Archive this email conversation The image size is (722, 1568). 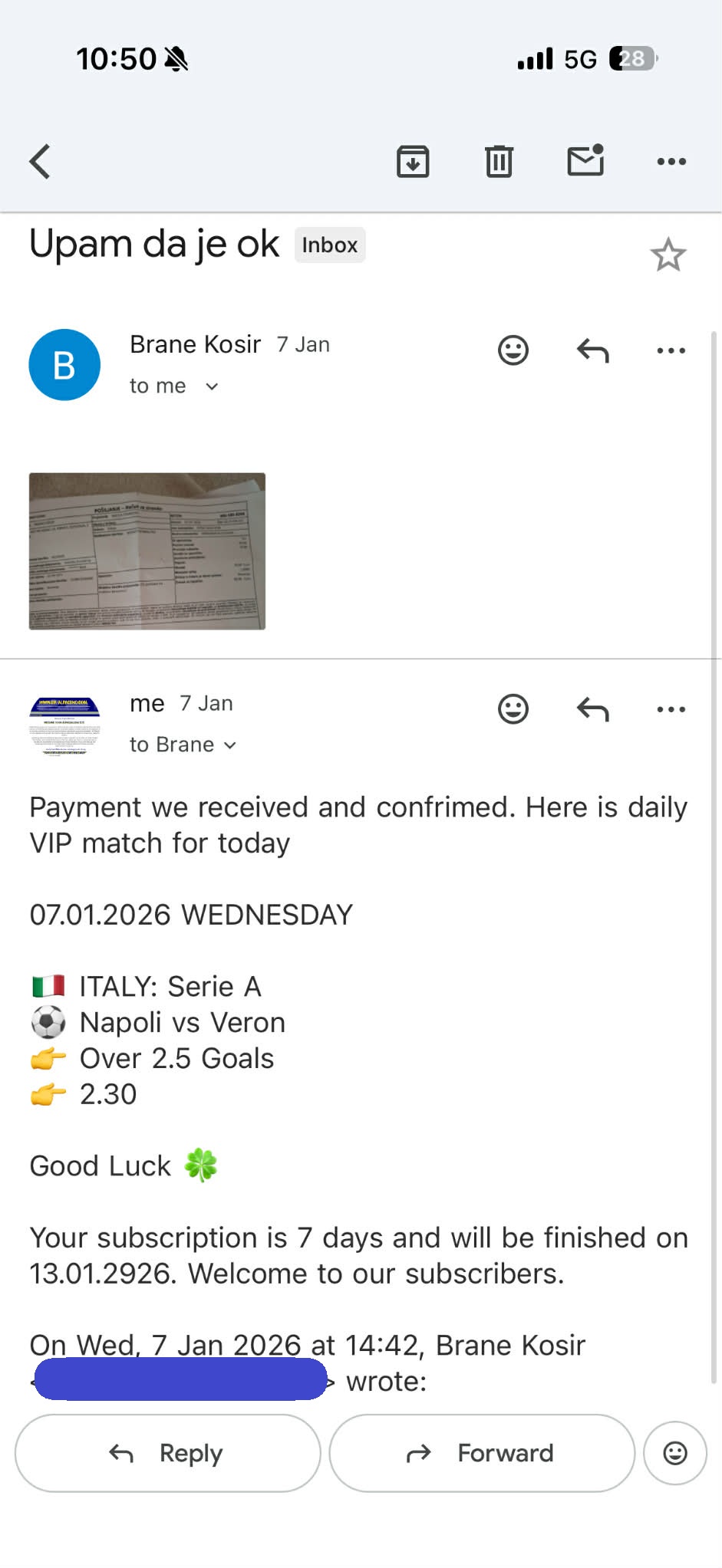[x=413, y=161]
